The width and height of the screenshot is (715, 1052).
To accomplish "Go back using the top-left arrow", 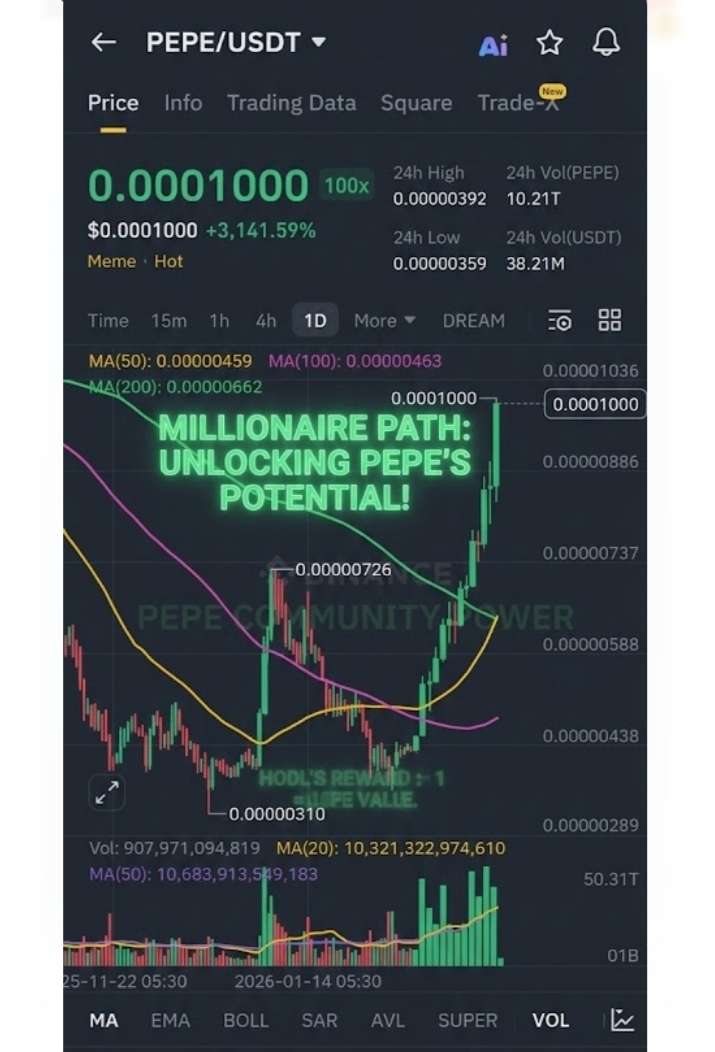I will coord(104,42).
